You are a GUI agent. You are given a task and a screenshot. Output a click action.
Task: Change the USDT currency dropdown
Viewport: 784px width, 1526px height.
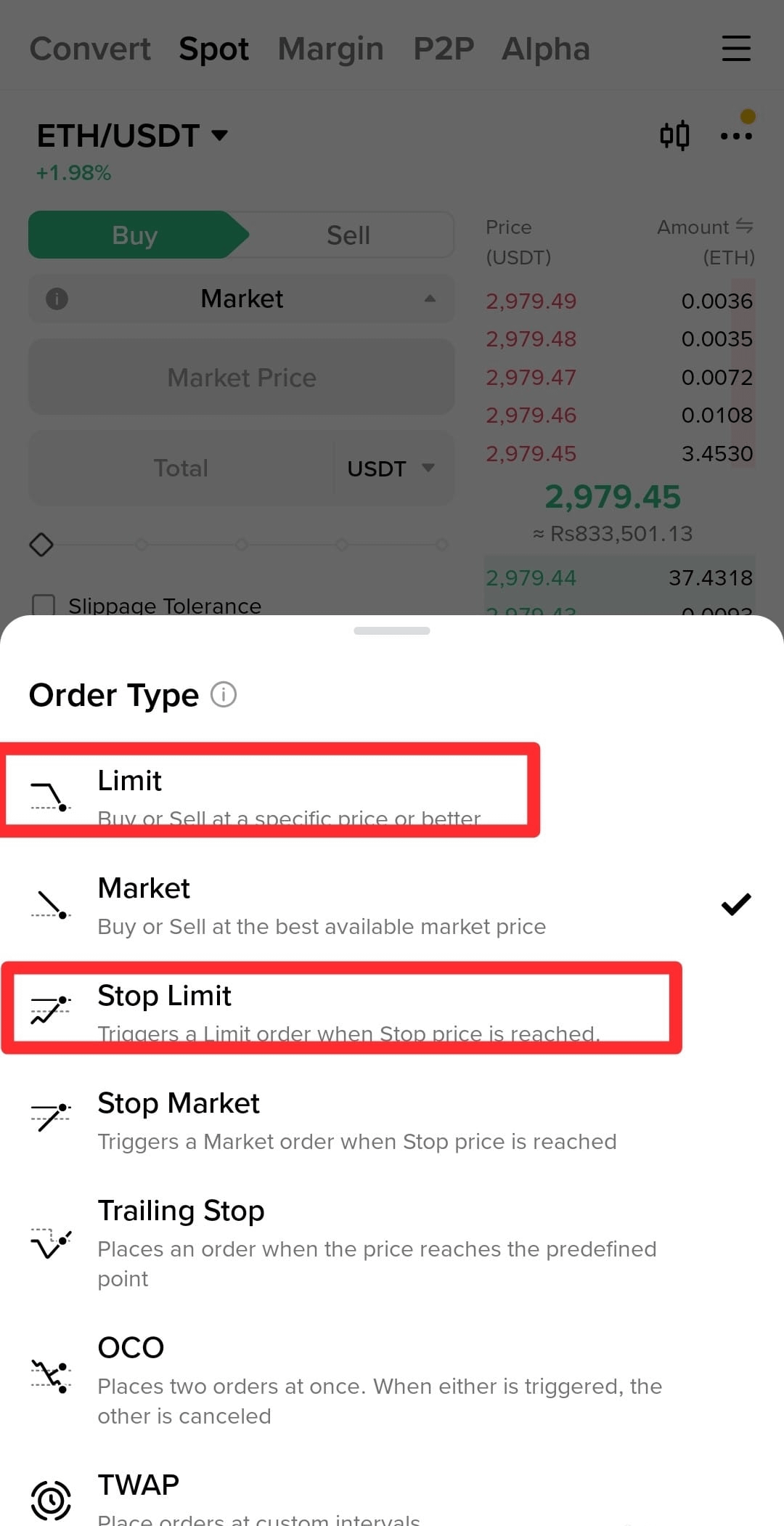click(391, 468)
